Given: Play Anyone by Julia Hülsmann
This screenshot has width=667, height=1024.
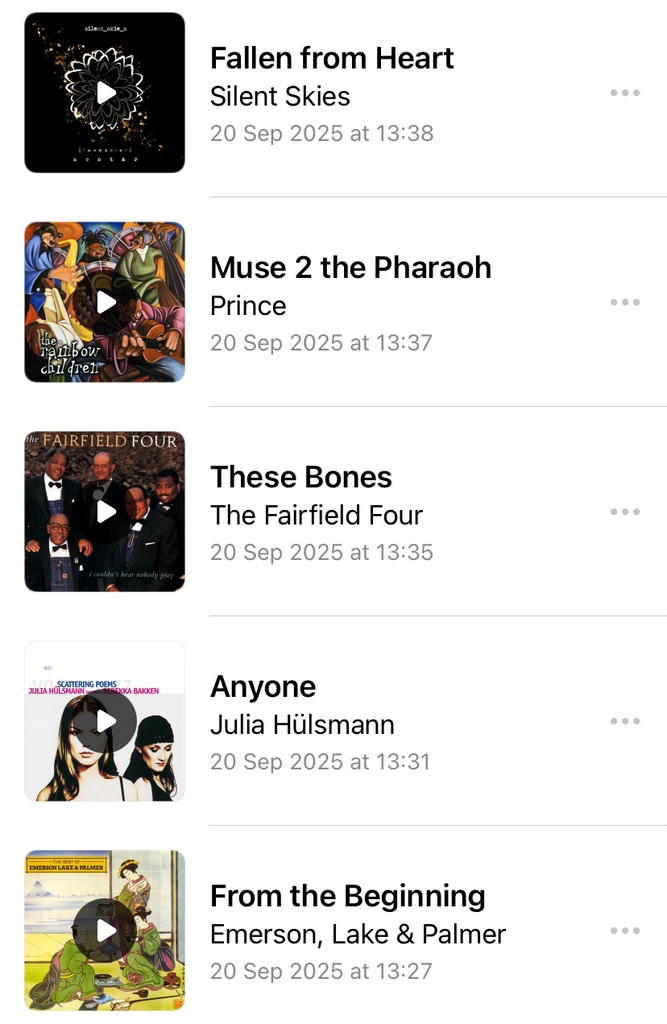Looking at the screenshot, I should pos(105,721).
